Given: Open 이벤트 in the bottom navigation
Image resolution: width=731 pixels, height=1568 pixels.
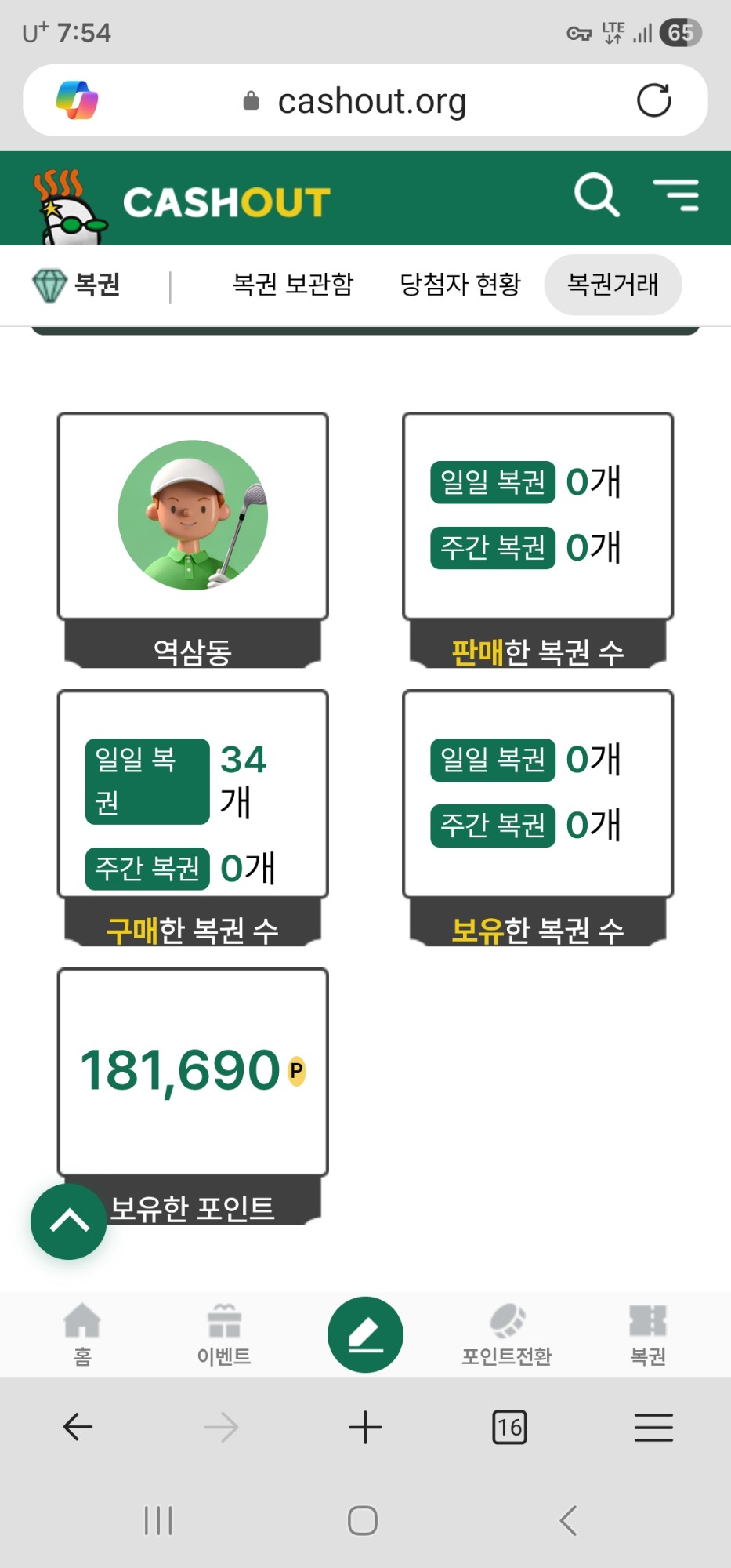Looking at the screenshot, I should click(224, 1334).
